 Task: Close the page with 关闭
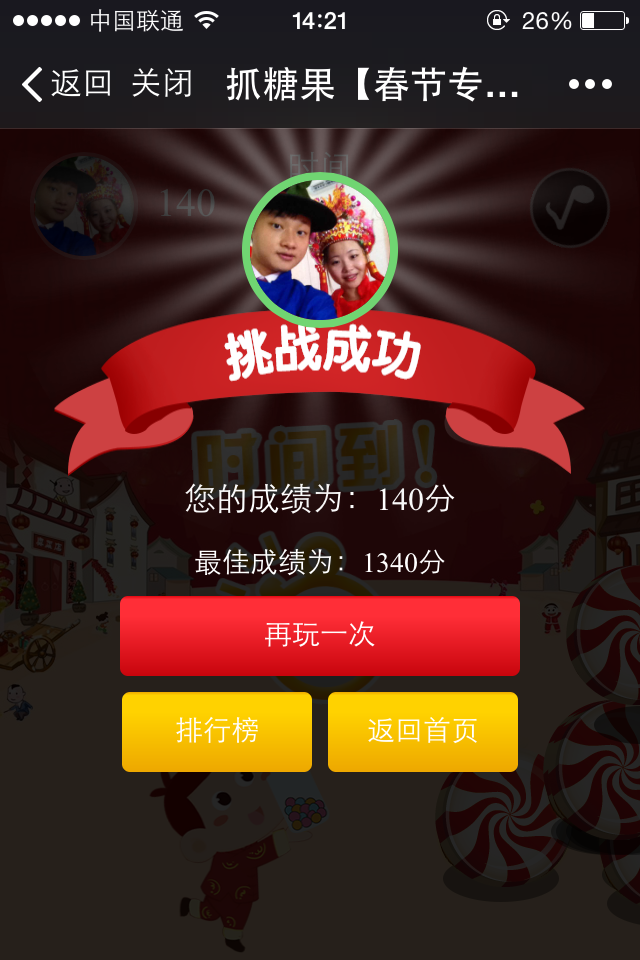[162, 84]
